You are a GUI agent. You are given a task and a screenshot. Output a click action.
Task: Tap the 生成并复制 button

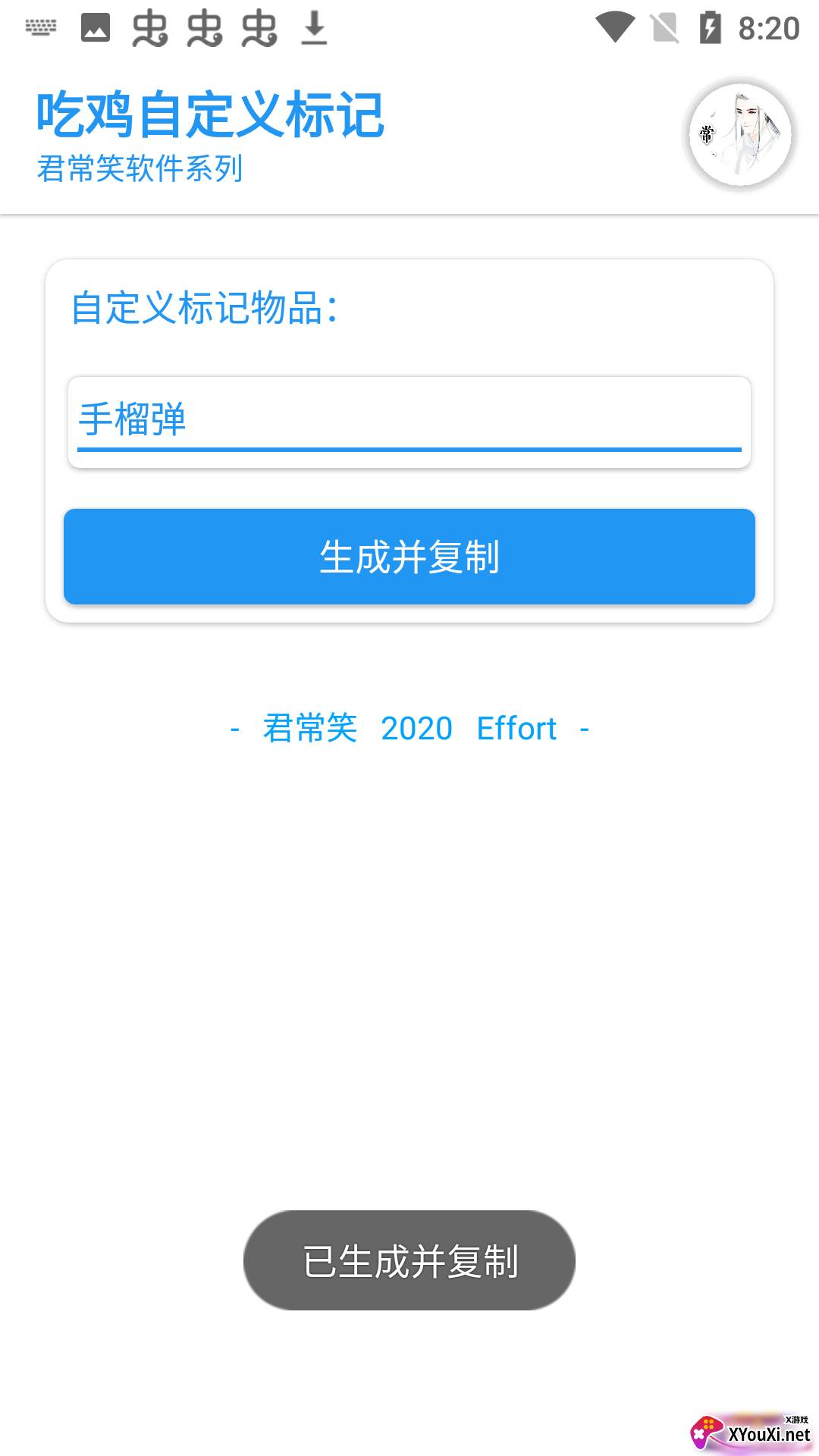pyautogui.click(x=409, y=557)
